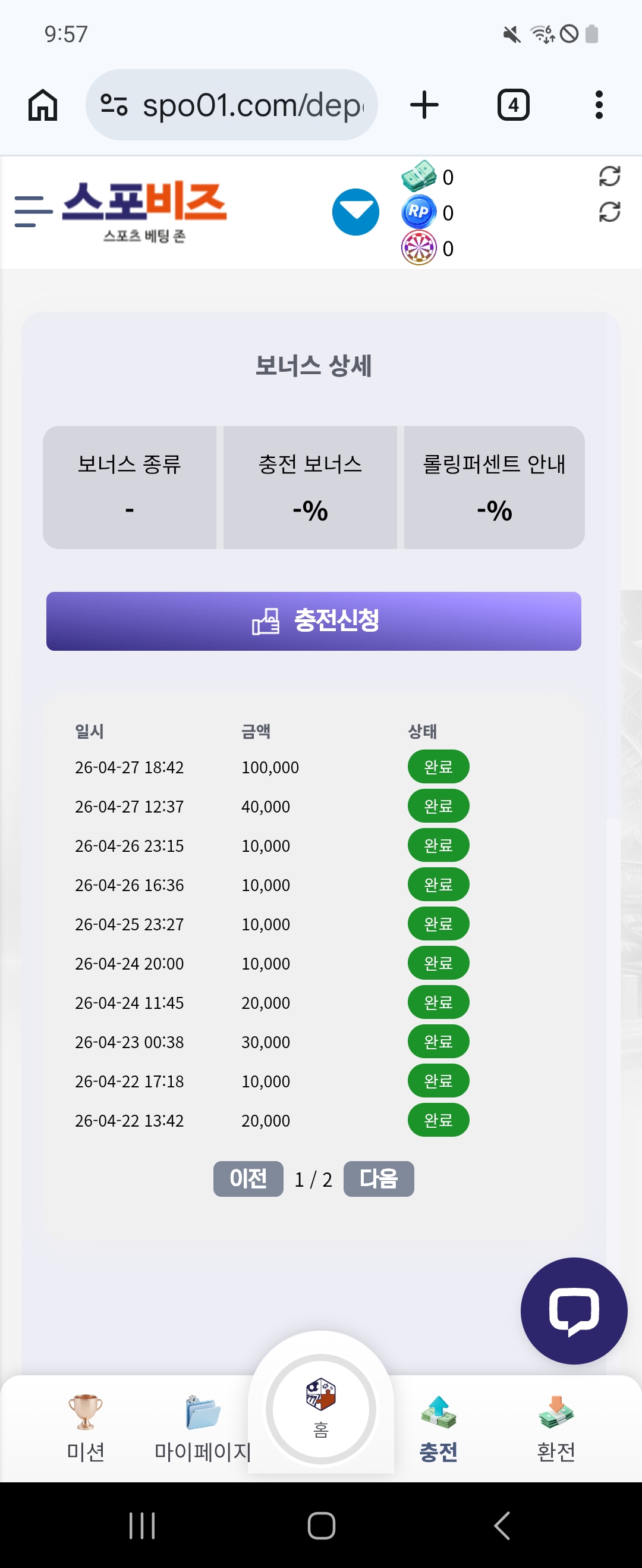Refresh the RP points balance

[609, 212]
